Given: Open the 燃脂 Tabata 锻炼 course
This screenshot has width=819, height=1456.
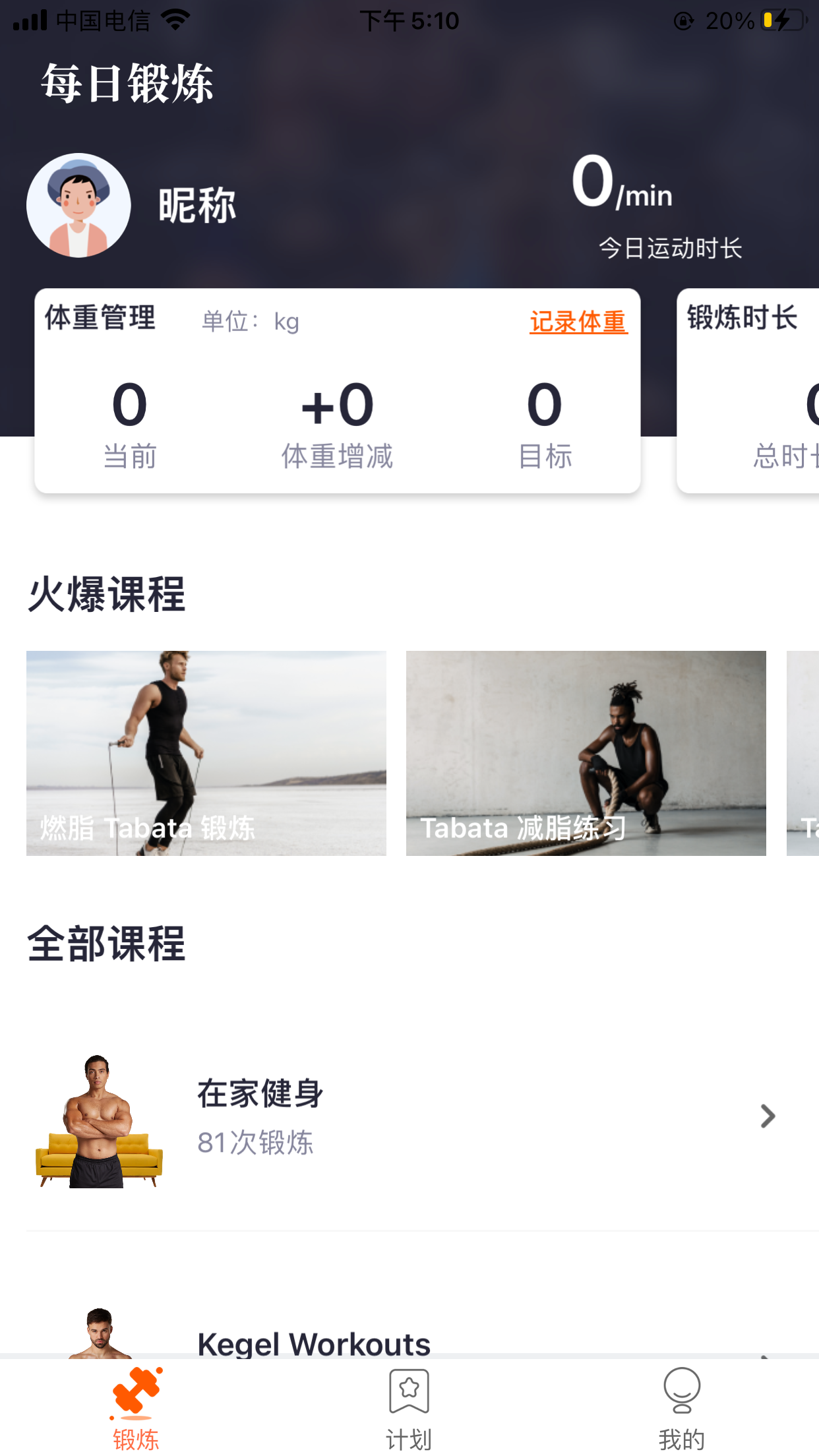Looking at the screenshot, I should (x=206, y=753).
